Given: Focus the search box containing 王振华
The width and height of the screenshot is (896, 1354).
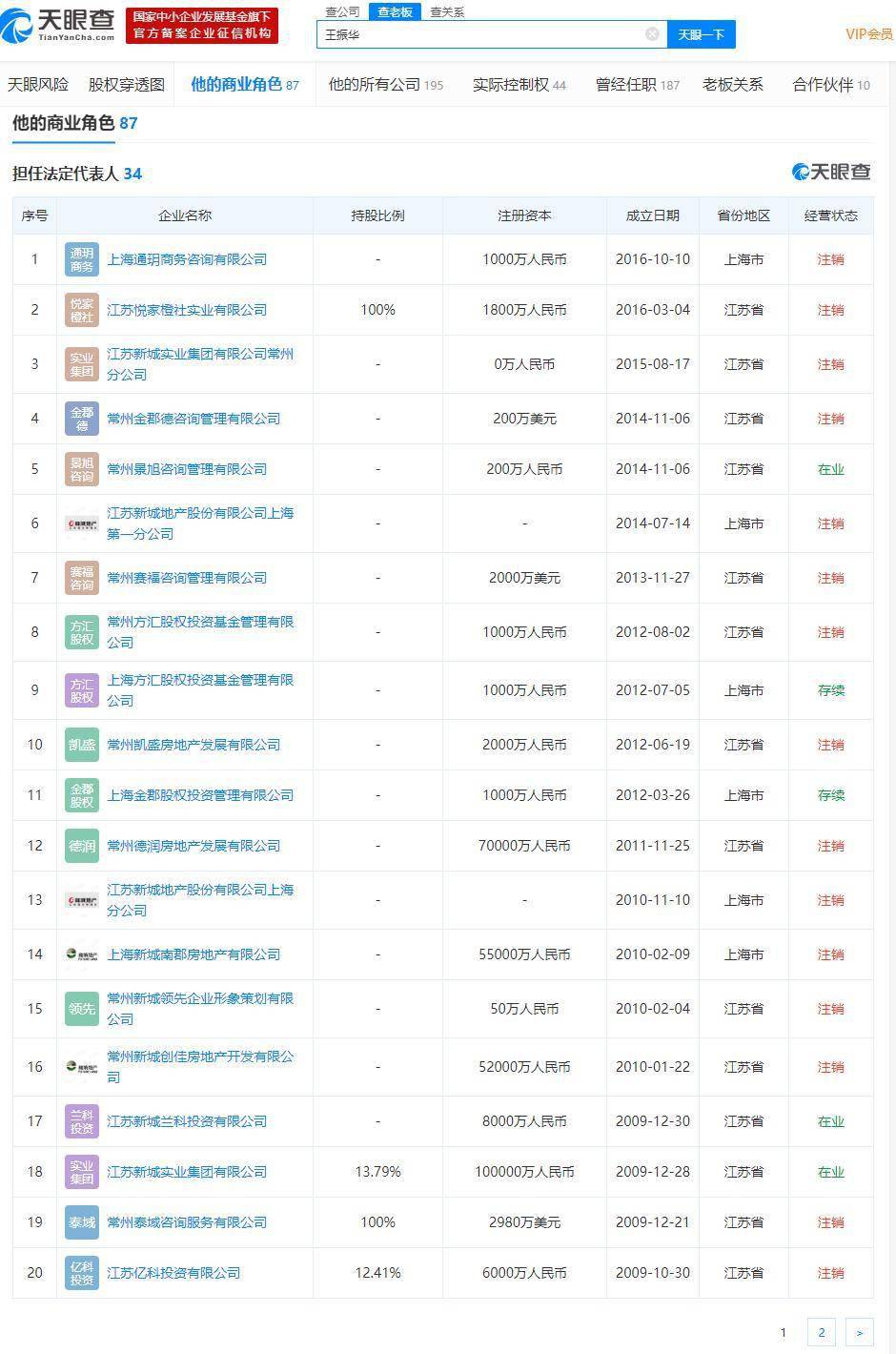Looking at the screenshot, I should pos(481,34).
